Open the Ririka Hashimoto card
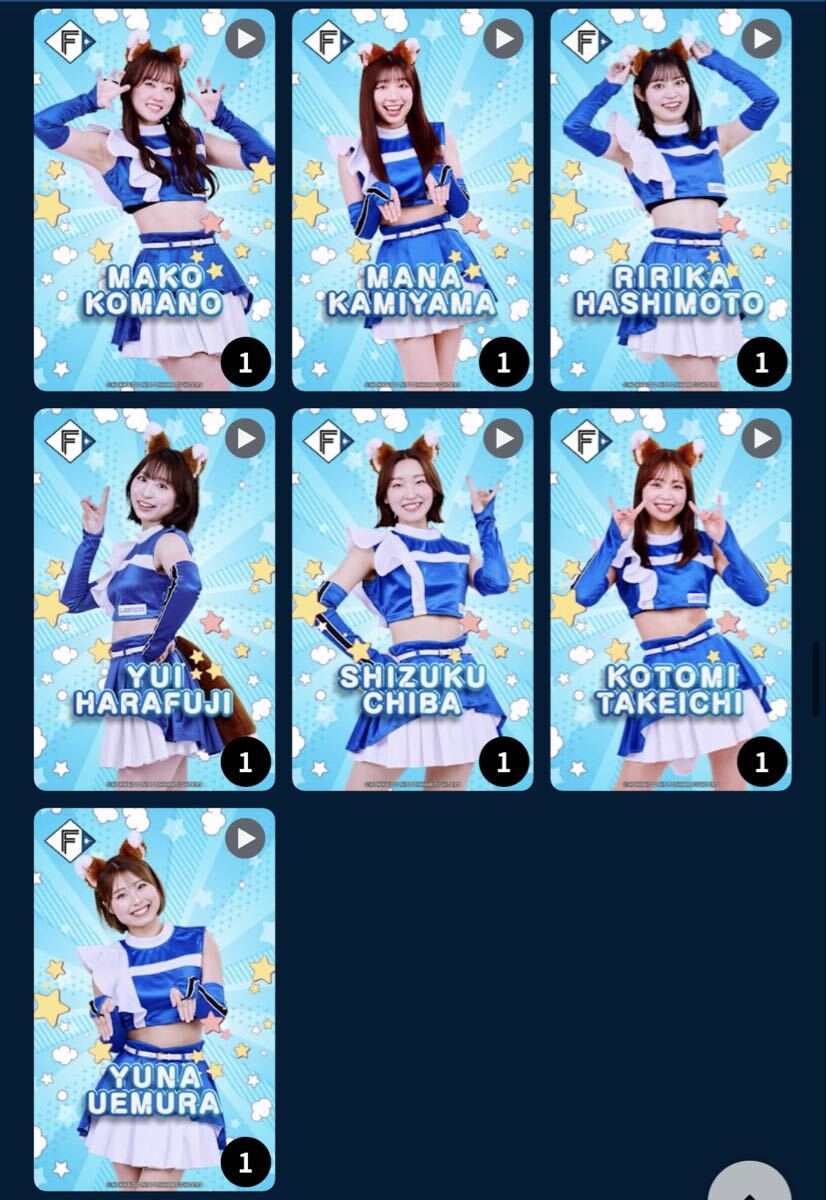 coord(670,200)
